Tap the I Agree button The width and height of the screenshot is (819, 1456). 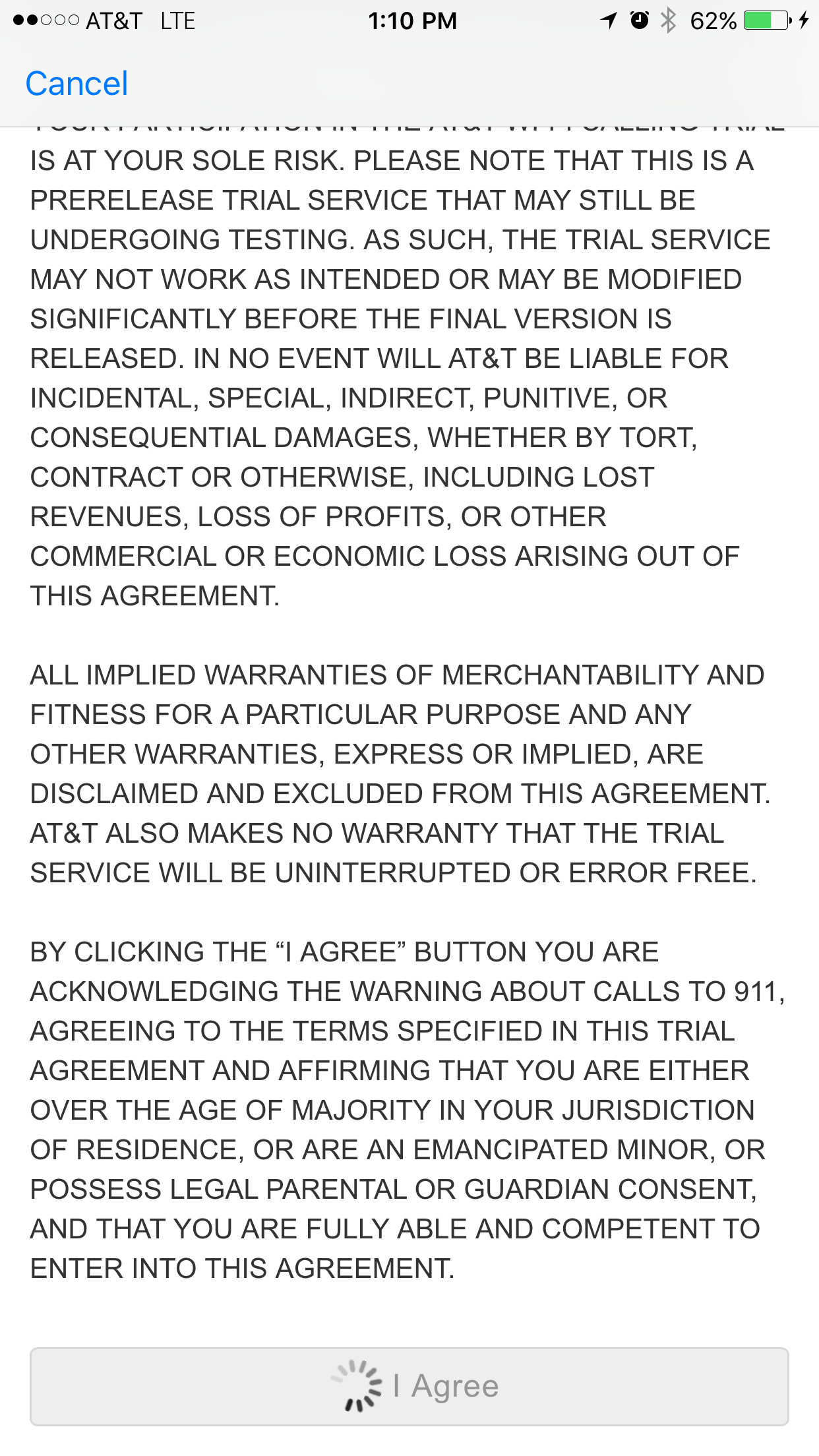409,1386
